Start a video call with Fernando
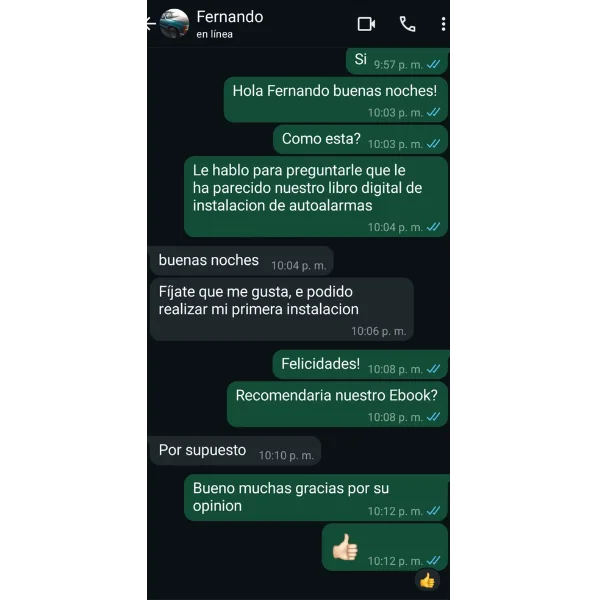The height and width of the screenshot is (600, 600). pyautogui.click(x=366, y=24)
